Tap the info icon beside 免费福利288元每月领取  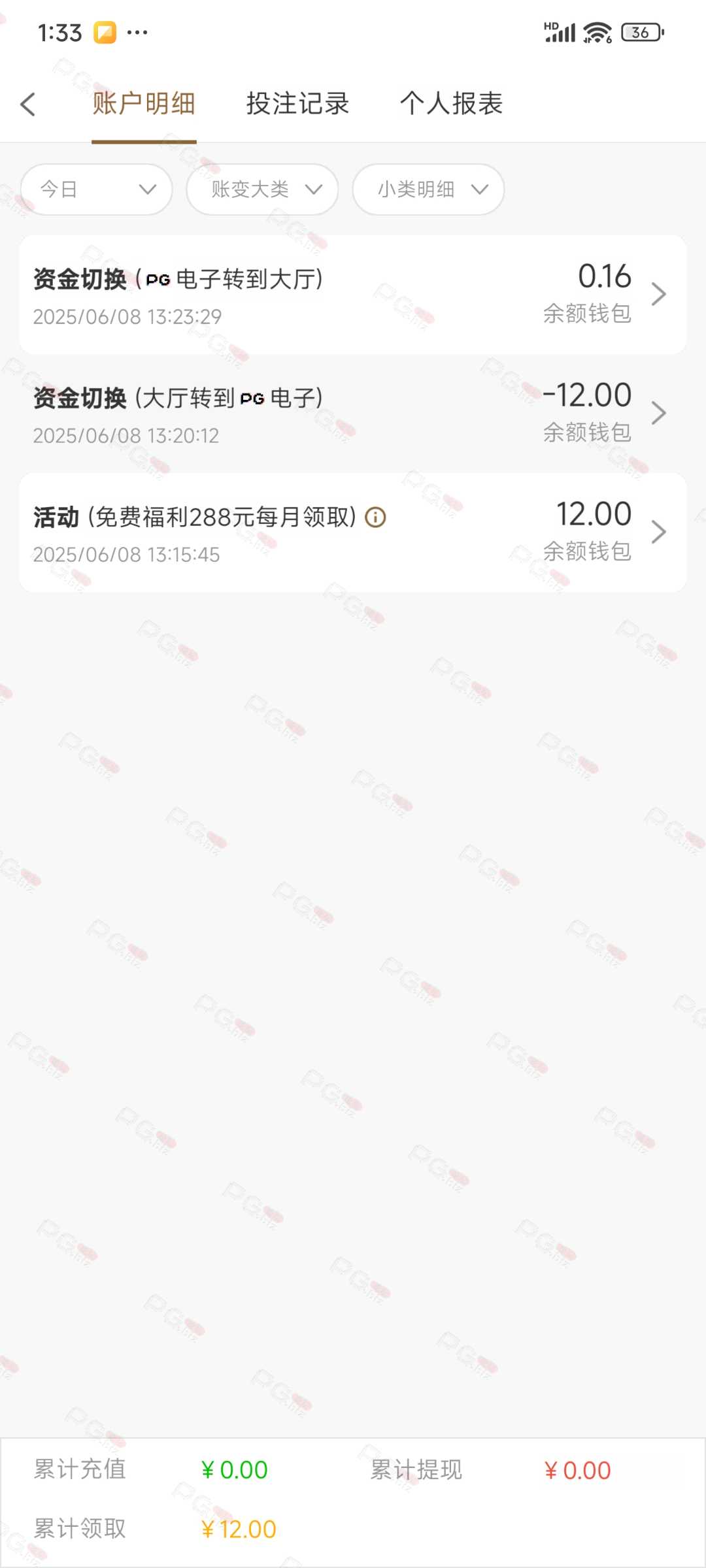(x=375, y=517)
